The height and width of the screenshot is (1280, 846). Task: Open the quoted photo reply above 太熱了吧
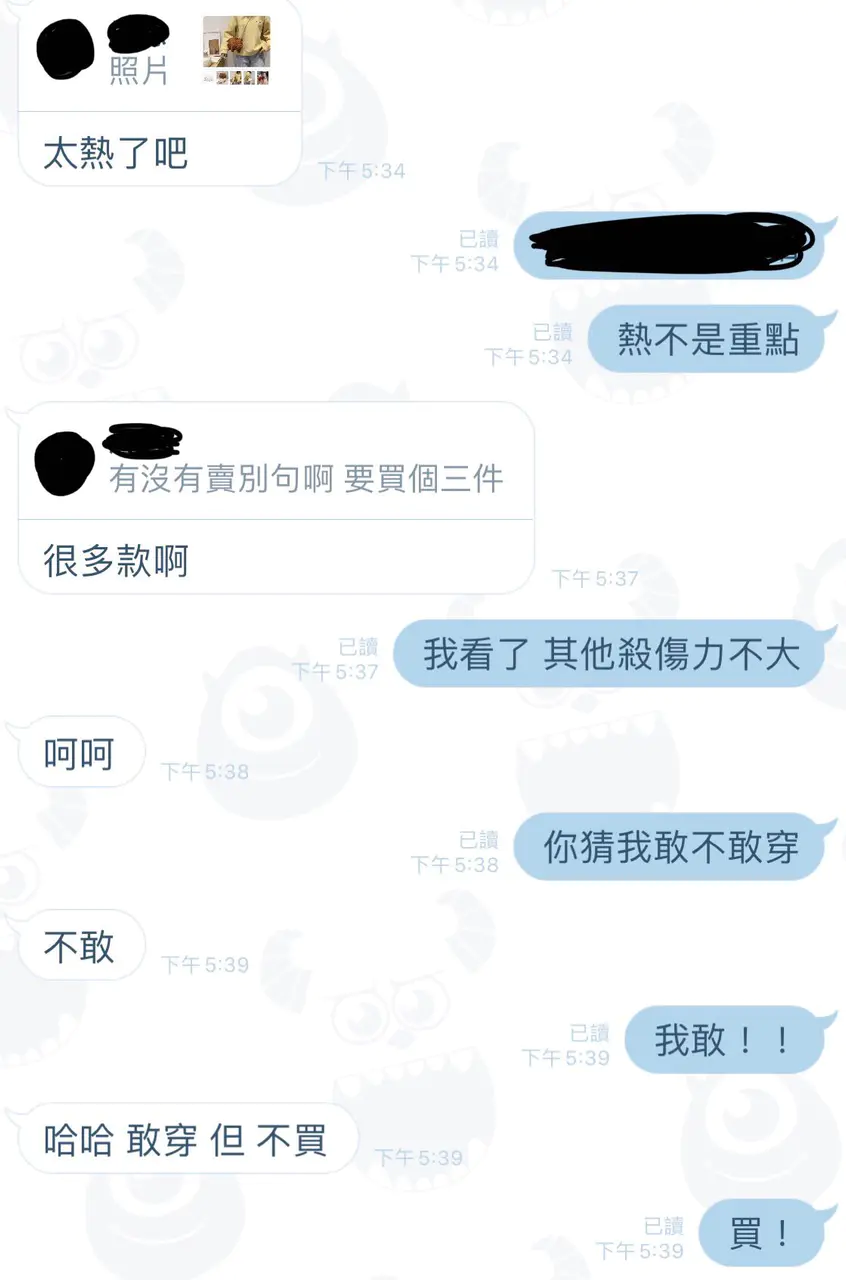tap(236, 50)
